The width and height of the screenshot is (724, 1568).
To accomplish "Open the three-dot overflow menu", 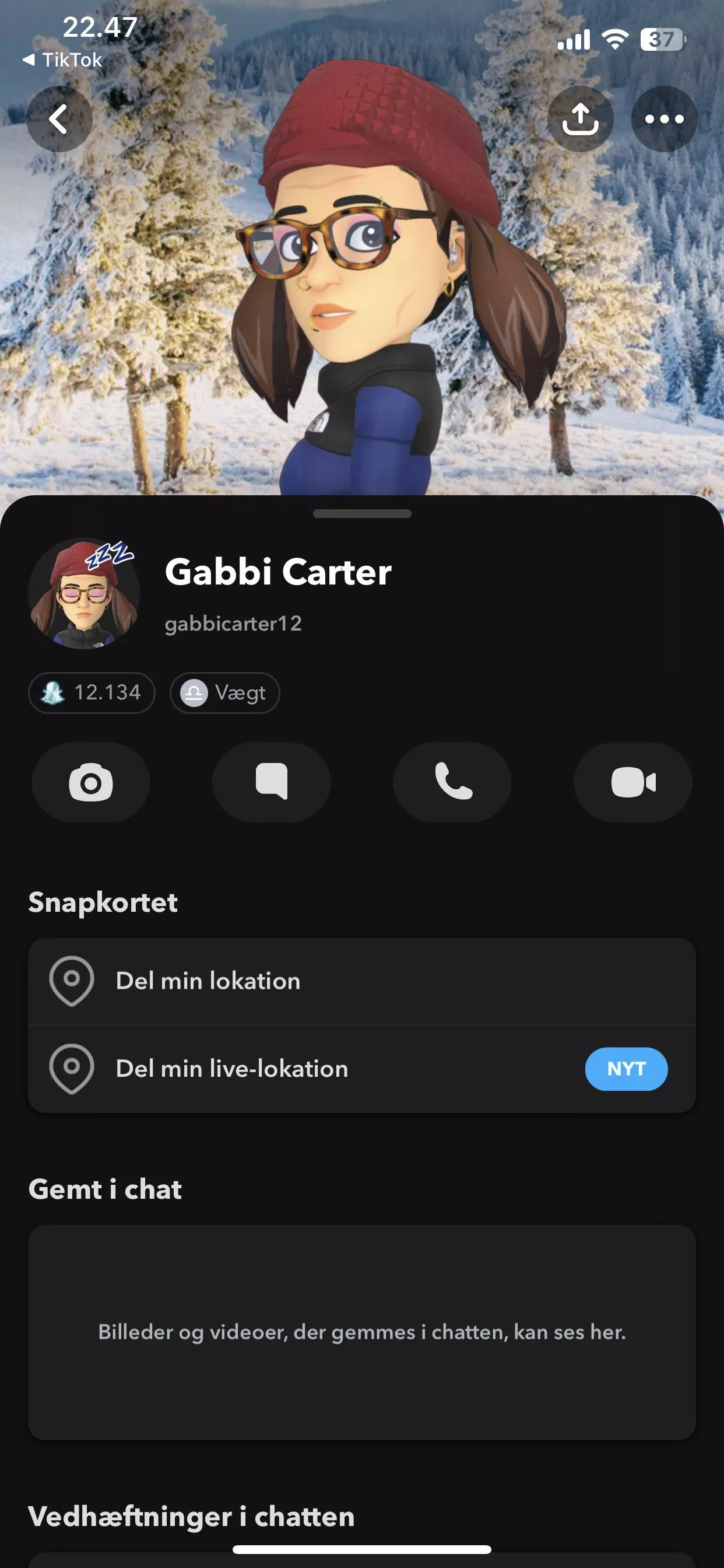I will click(664, 118).
